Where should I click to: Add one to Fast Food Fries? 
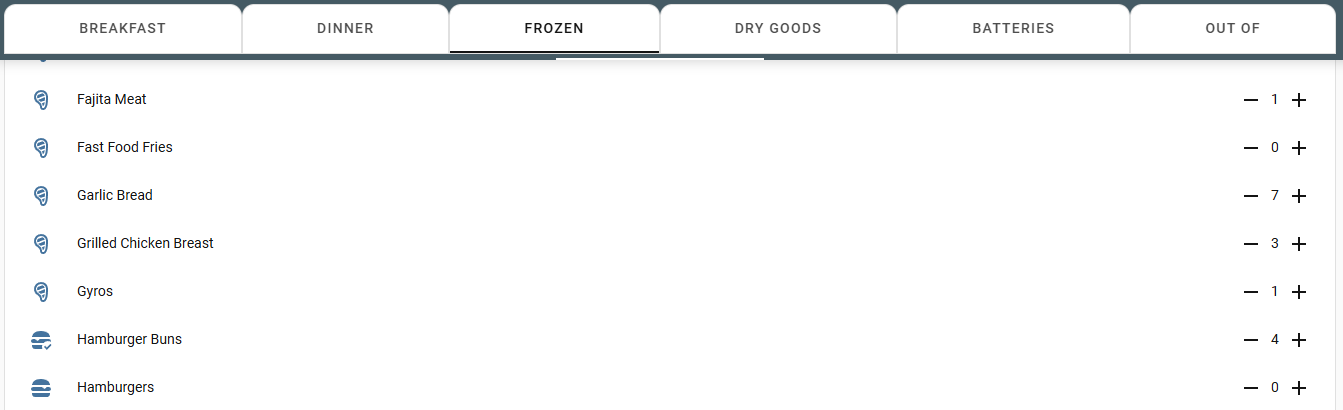[1299, 148]
